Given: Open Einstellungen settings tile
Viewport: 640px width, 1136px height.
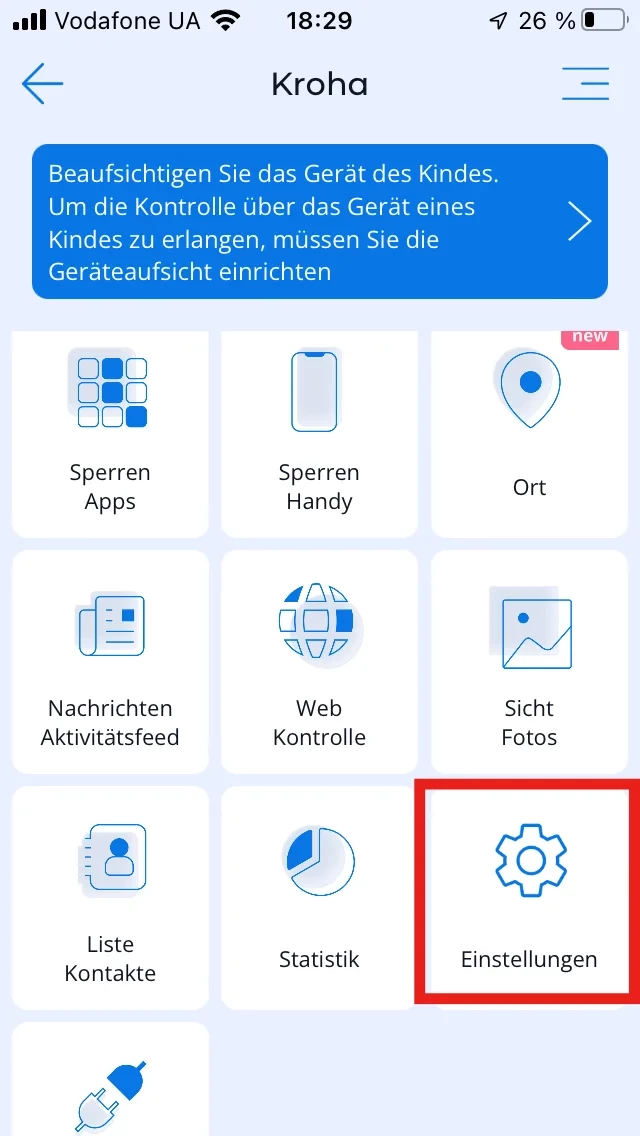Looking at the screenshot, I should 529,895.
